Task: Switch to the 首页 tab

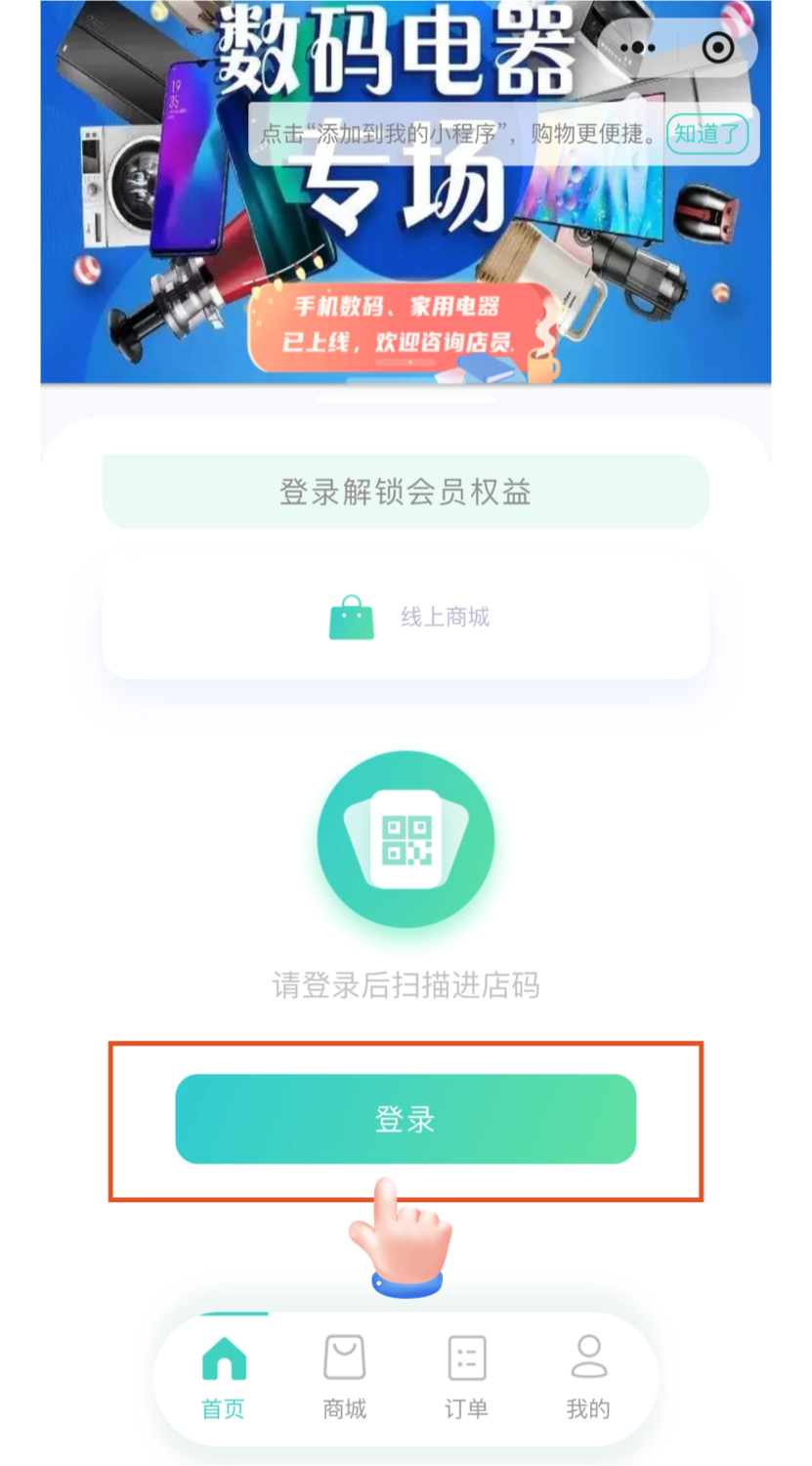Action: click(x=224, y=1378)
